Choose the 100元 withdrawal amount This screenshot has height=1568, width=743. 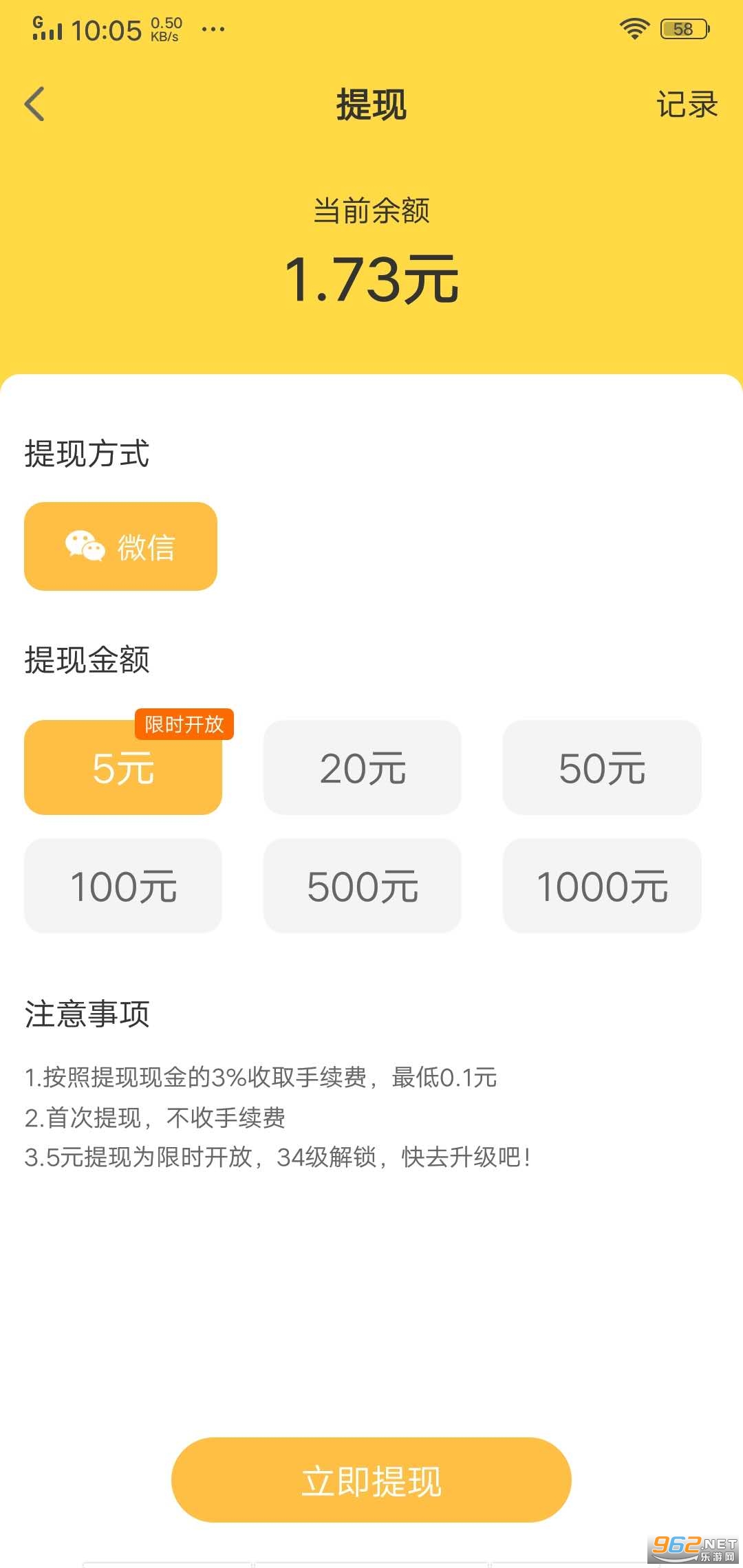tap(123, 886)
